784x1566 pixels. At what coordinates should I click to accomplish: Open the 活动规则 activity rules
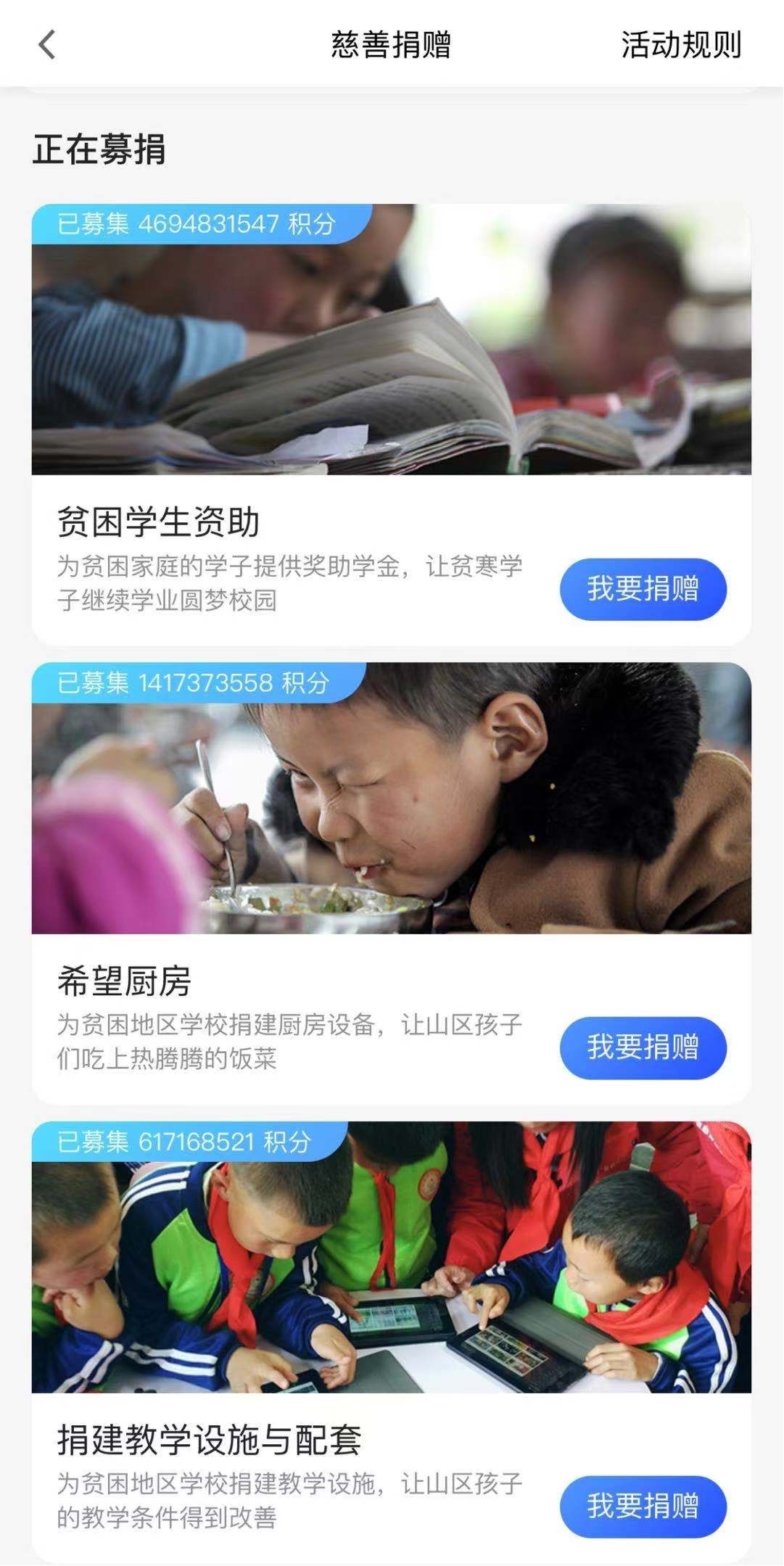pos(680,45)
